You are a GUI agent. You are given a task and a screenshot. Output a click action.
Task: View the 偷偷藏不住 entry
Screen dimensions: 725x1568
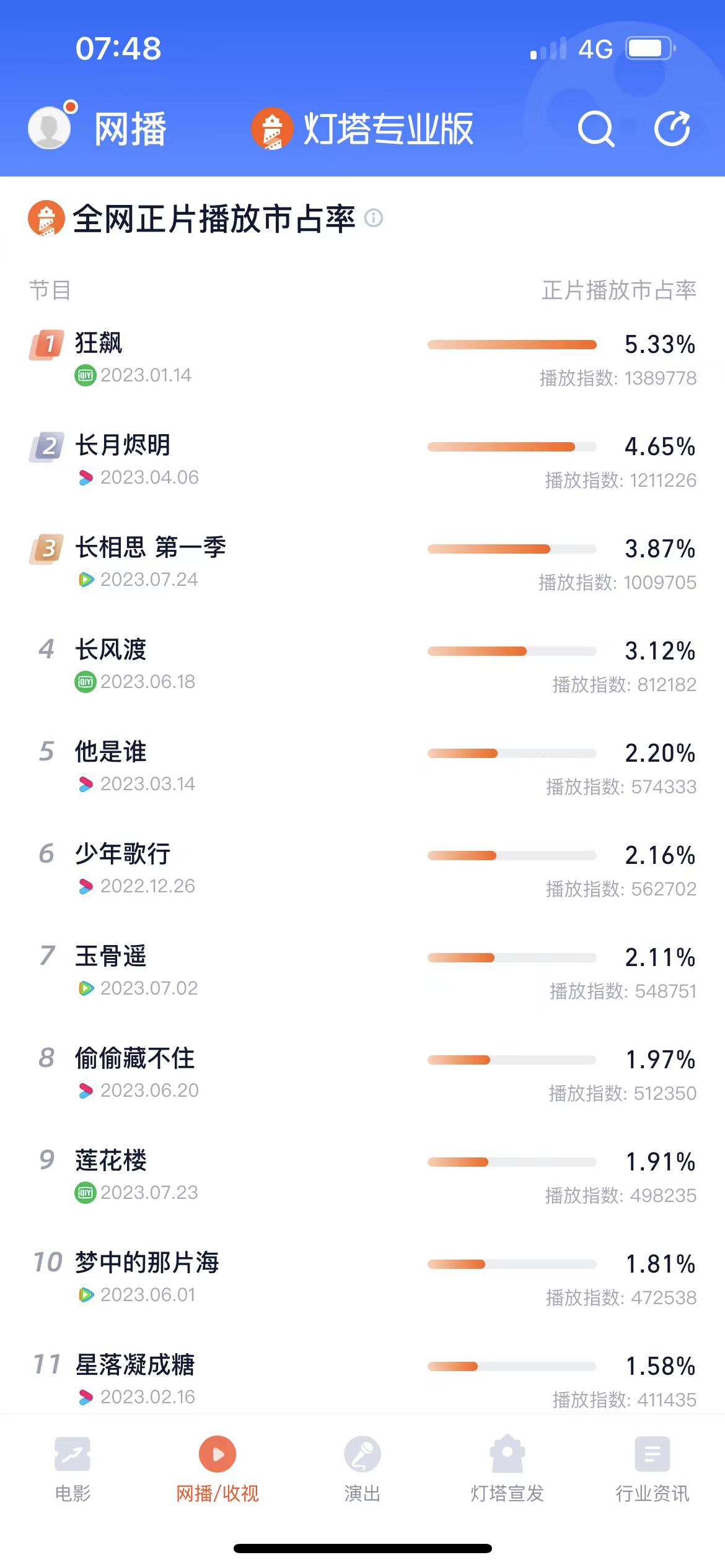(x=362, y=1074)
